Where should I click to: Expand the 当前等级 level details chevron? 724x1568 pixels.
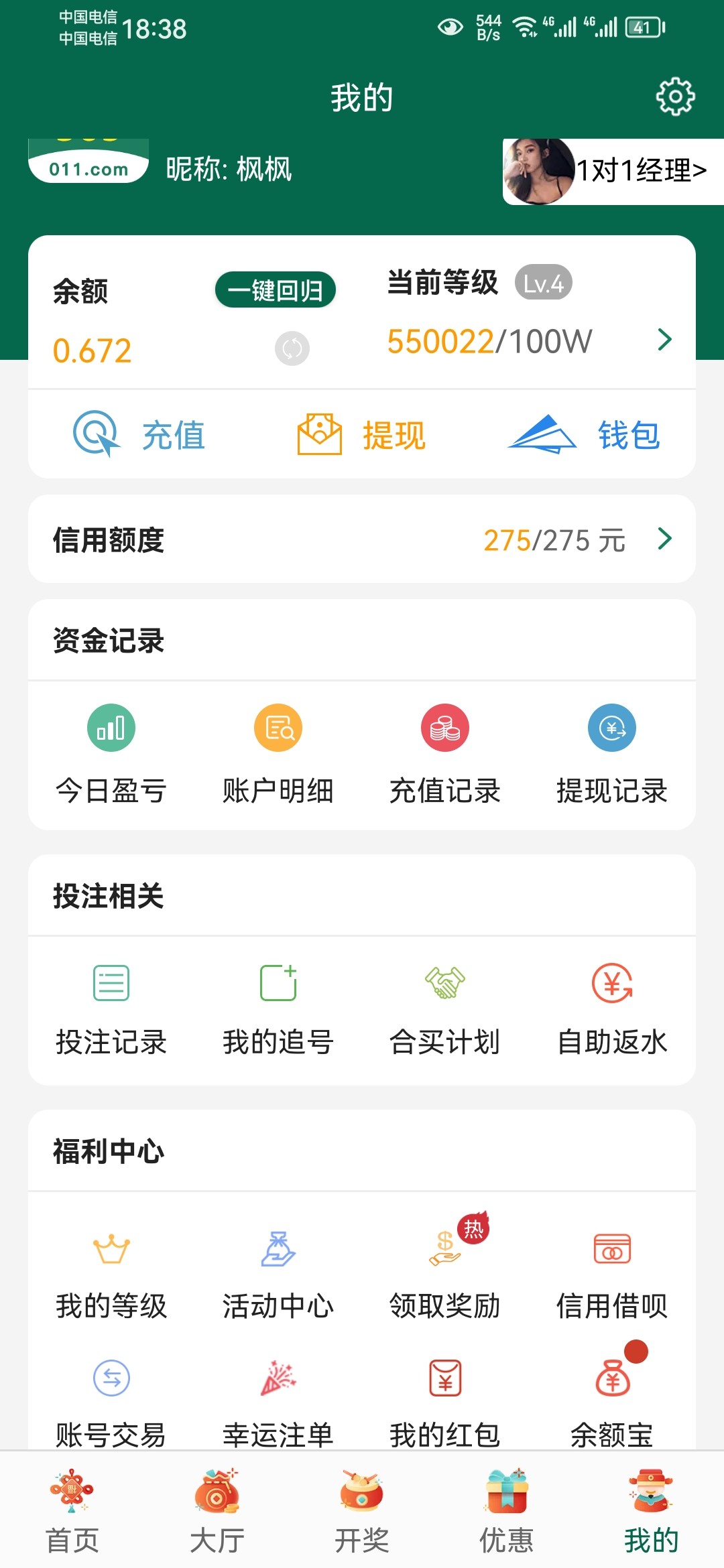664,340
